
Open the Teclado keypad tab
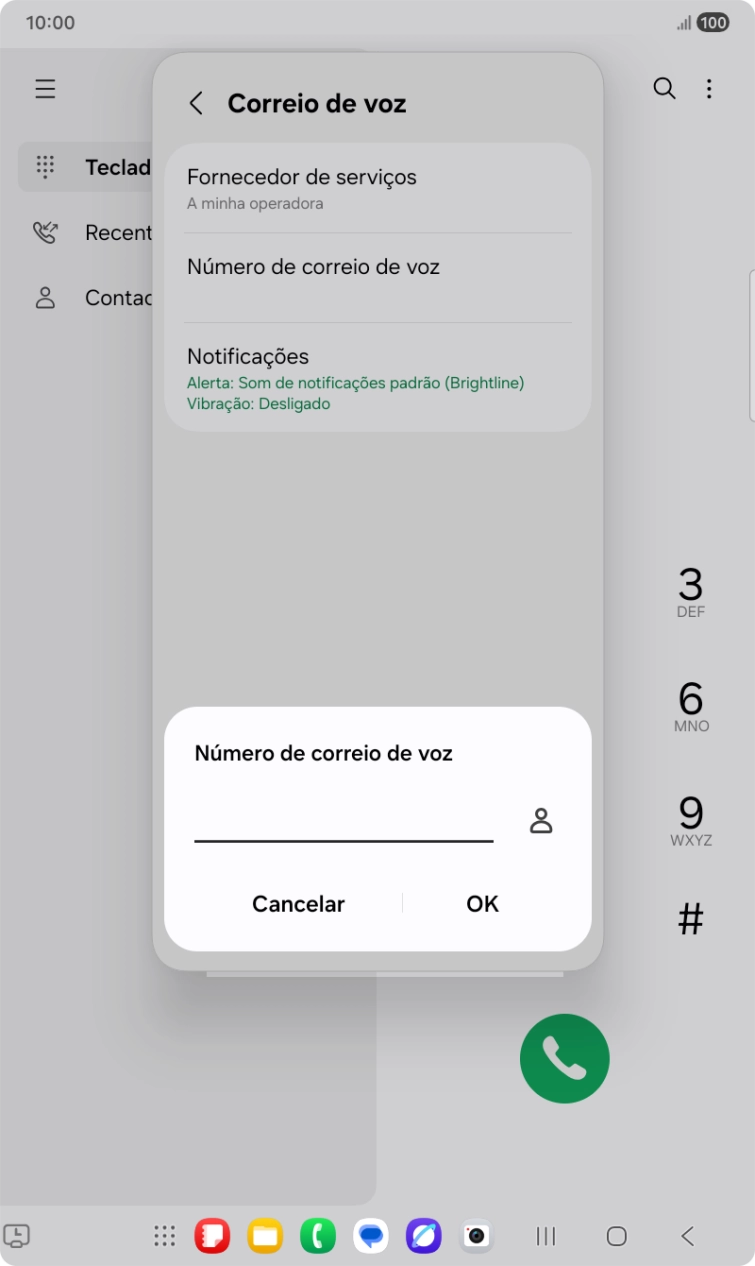(110, 167)
